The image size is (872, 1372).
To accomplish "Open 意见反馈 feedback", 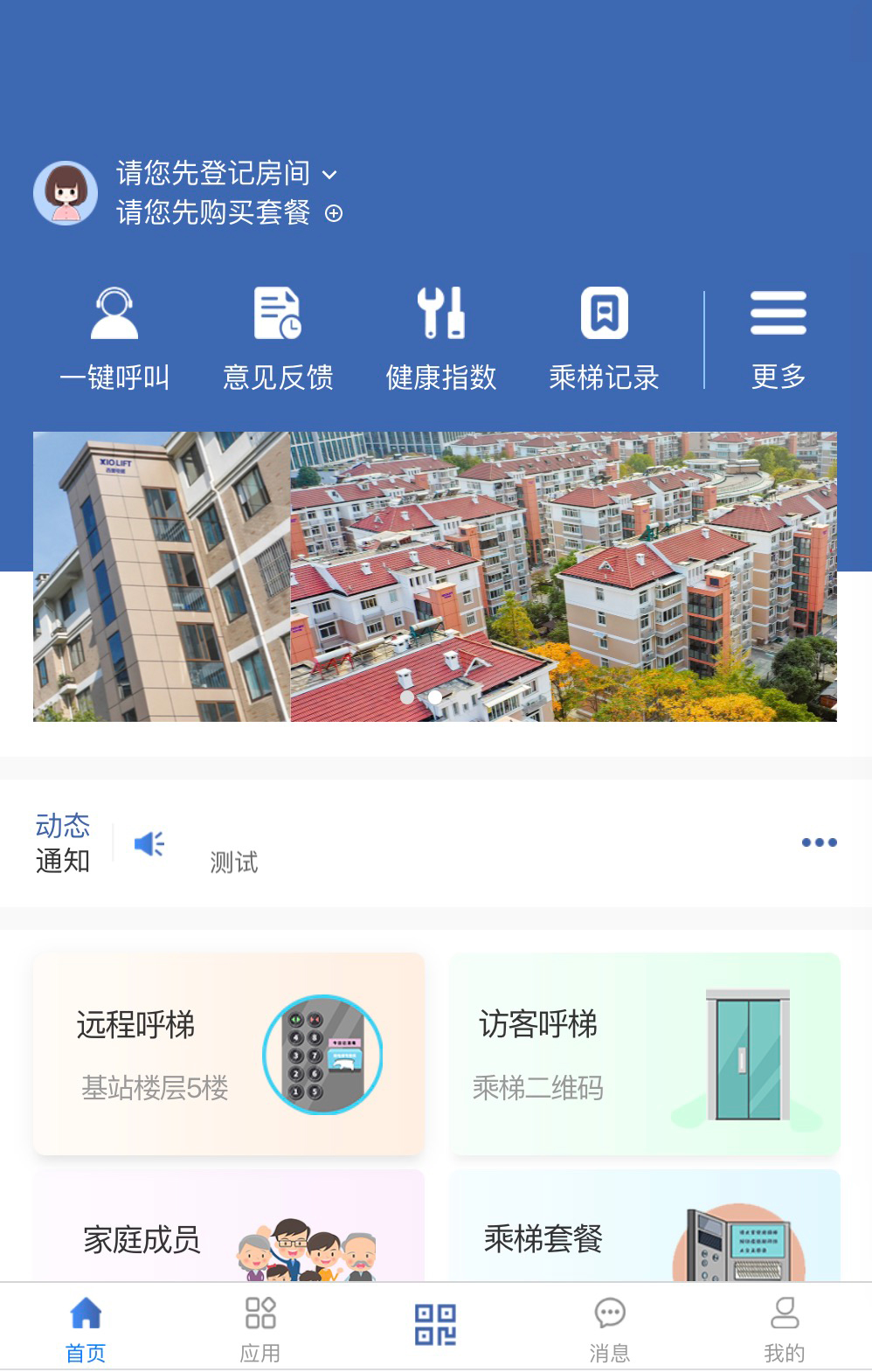I will [278, 338].
